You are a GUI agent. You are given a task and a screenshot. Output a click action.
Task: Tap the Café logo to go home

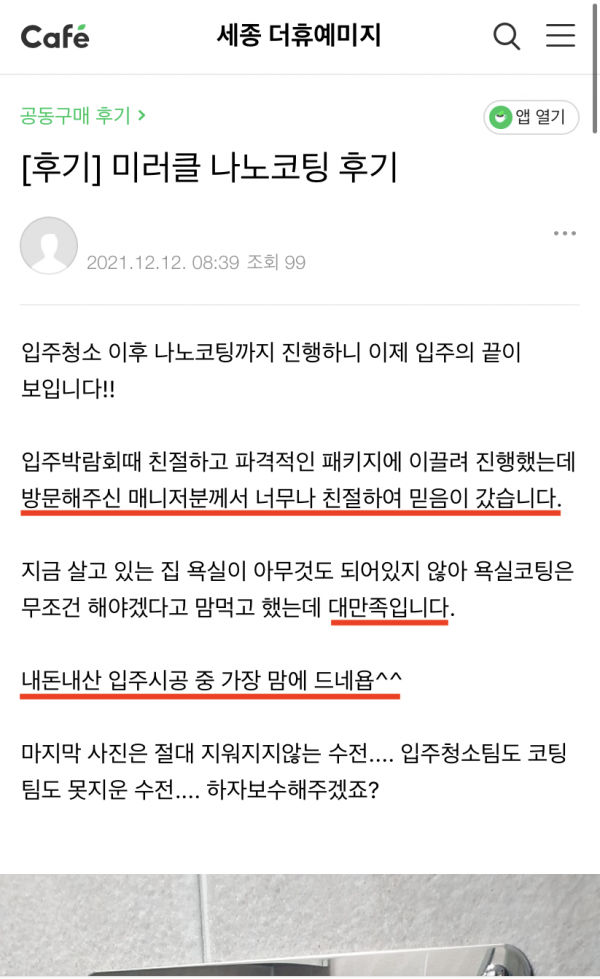pos(55,37)
